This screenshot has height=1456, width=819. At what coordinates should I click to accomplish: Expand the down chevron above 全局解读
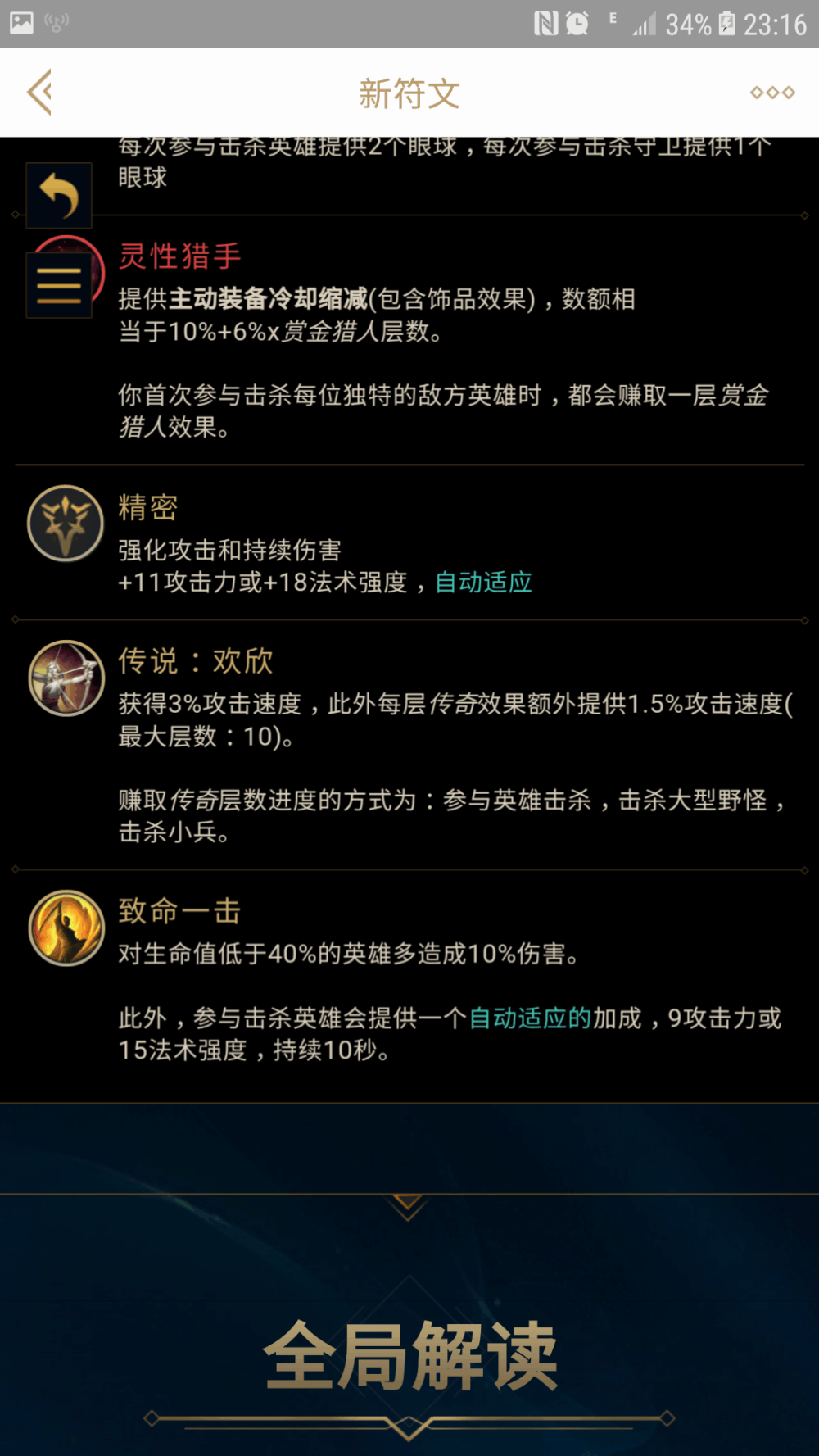coord(408,1206)
